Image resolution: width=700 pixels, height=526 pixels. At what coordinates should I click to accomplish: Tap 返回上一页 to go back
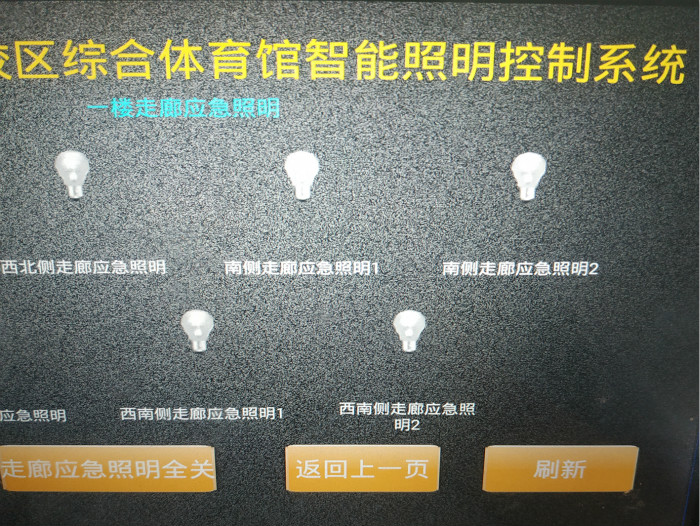361,469
